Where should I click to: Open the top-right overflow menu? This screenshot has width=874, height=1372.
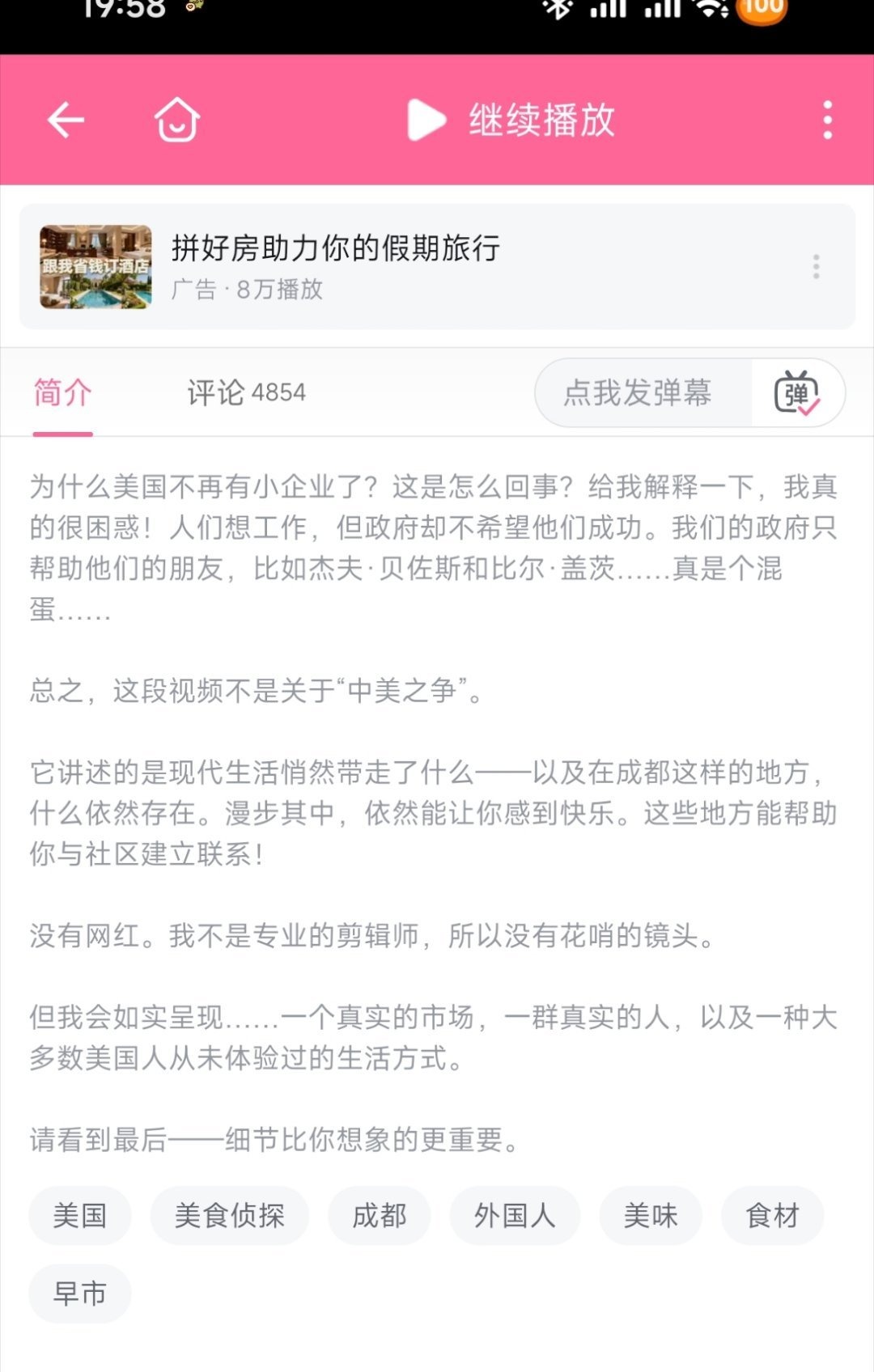click(827, 121)
